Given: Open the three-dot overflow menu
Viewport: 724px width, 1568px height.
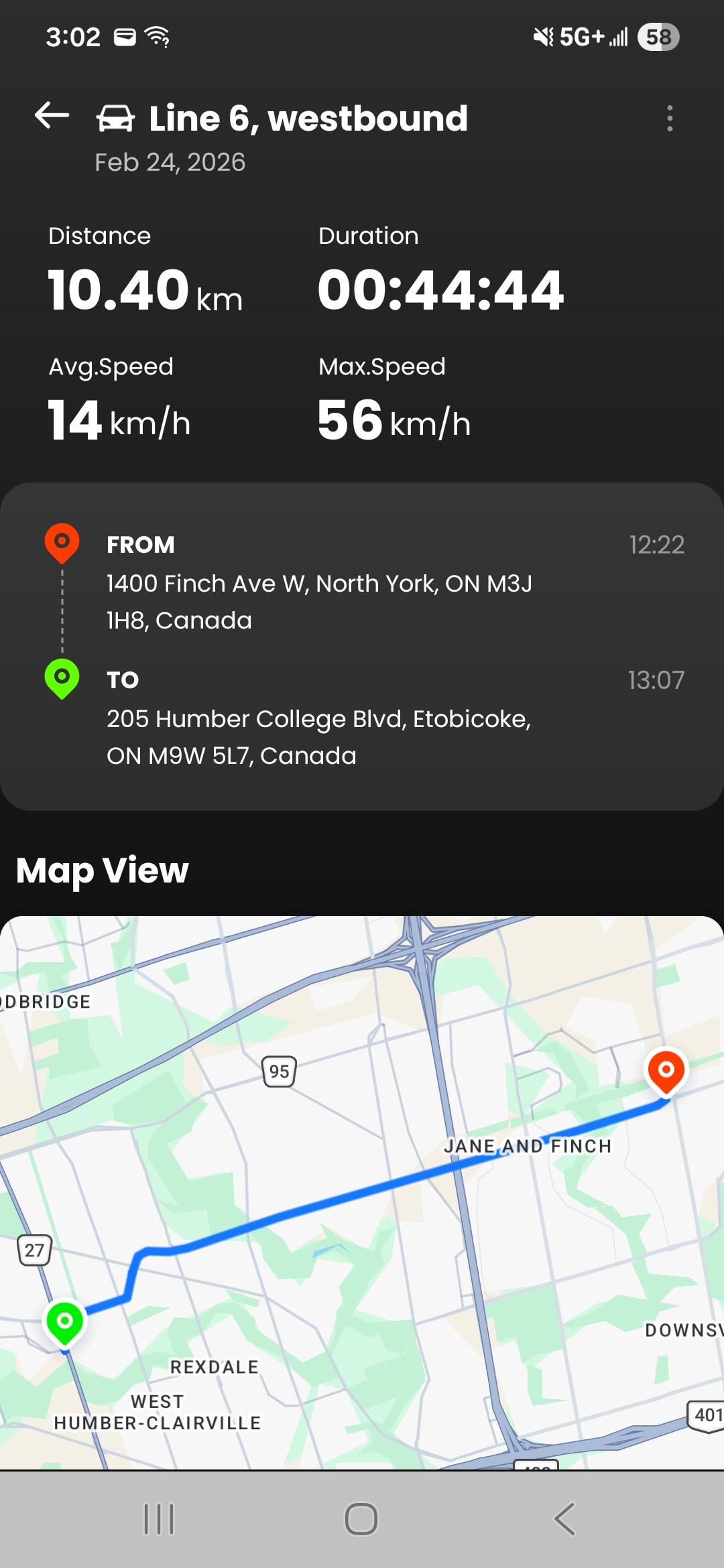Looking at the screenshot, I should tap(670, 118).
